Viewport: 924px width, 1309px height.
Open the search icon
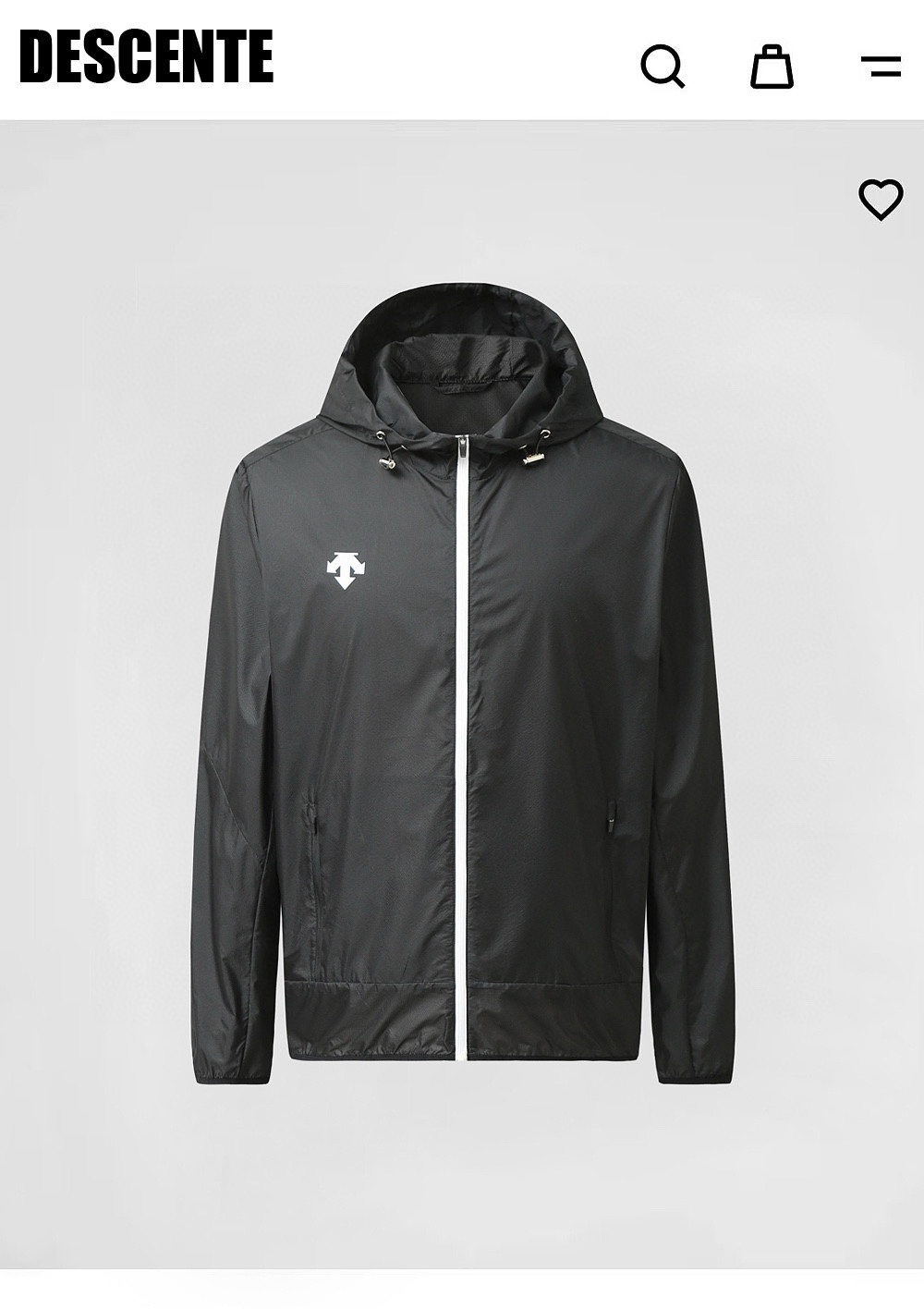click(662, 66)
